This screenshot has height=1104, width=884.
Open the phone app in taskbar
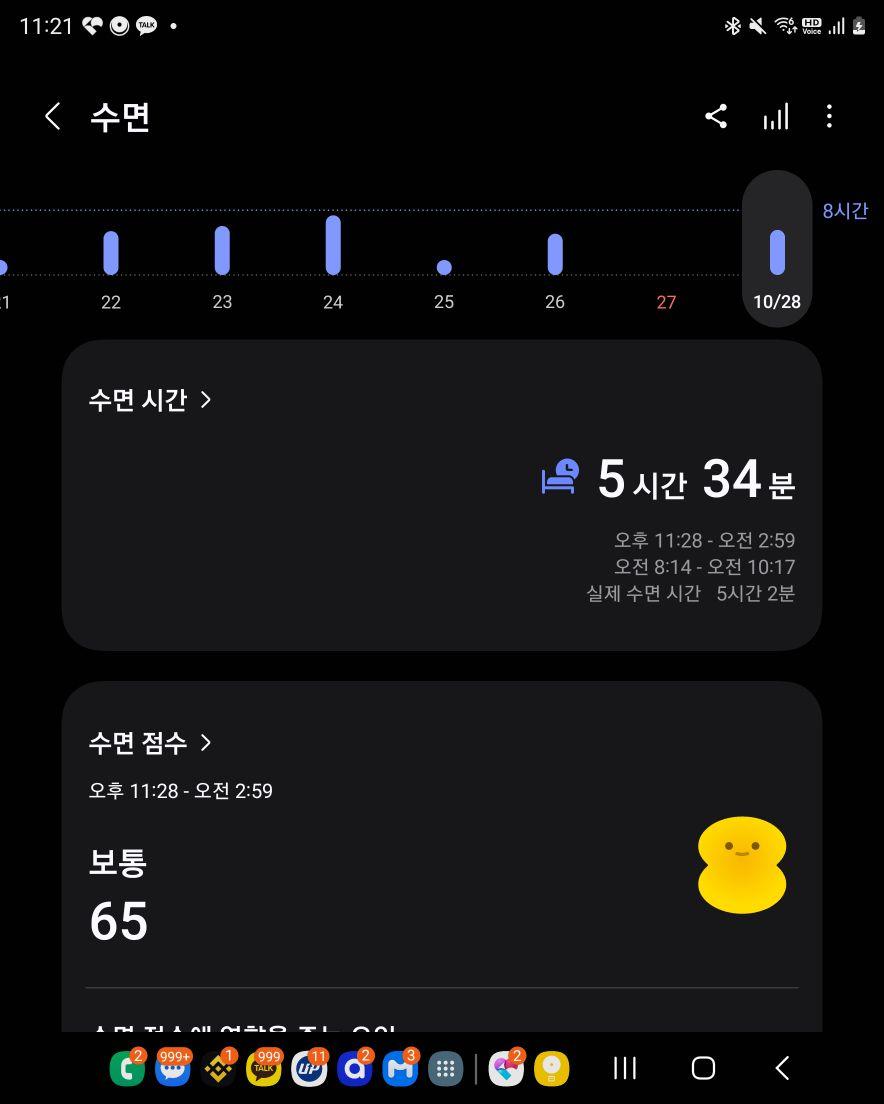click(126, 1069)
